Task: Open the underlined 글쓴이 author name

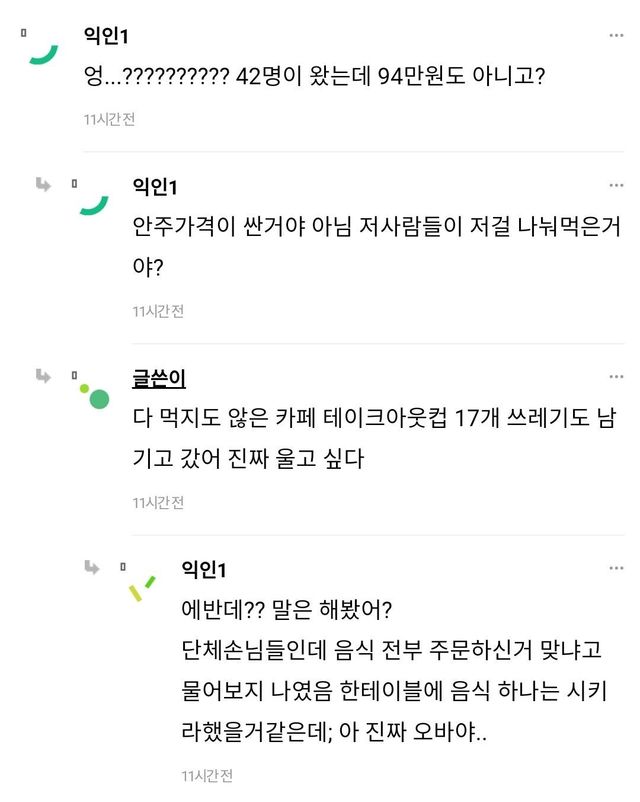Action: [158, 378]
